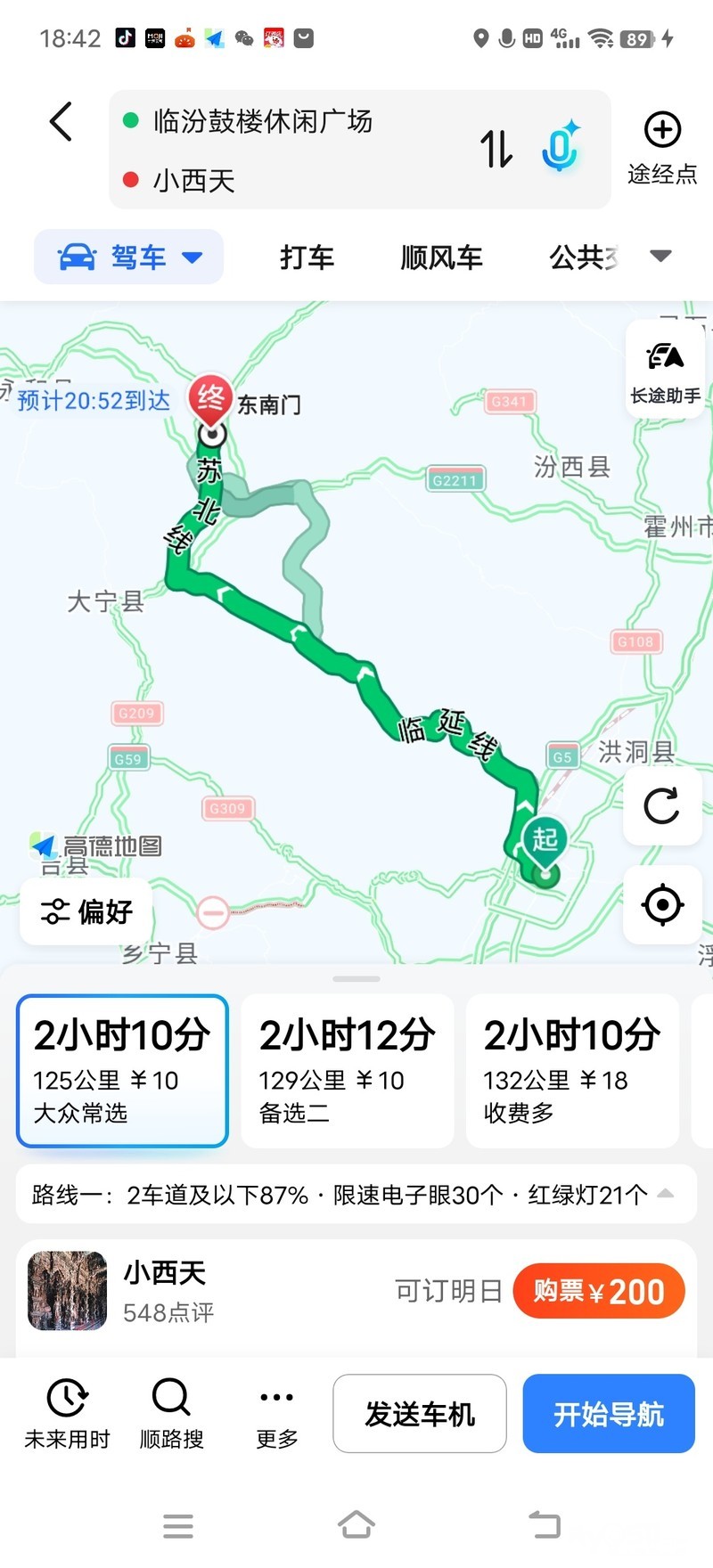The width and height of the screenshot is (713, 1568).
Task: Switch to the 打车 tab
Action: 307,257
